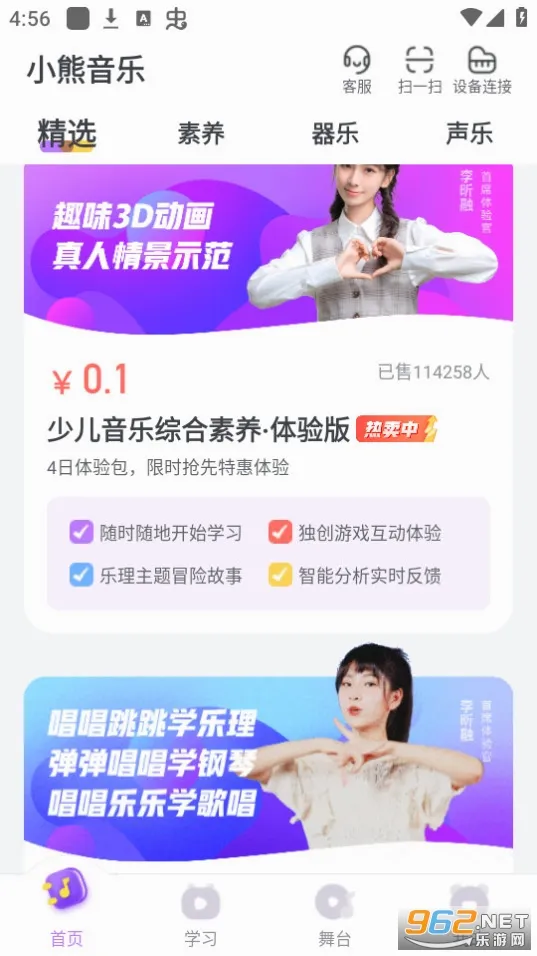Open the 唱唱跳跳学乐理 course banner

click(268, 762)
